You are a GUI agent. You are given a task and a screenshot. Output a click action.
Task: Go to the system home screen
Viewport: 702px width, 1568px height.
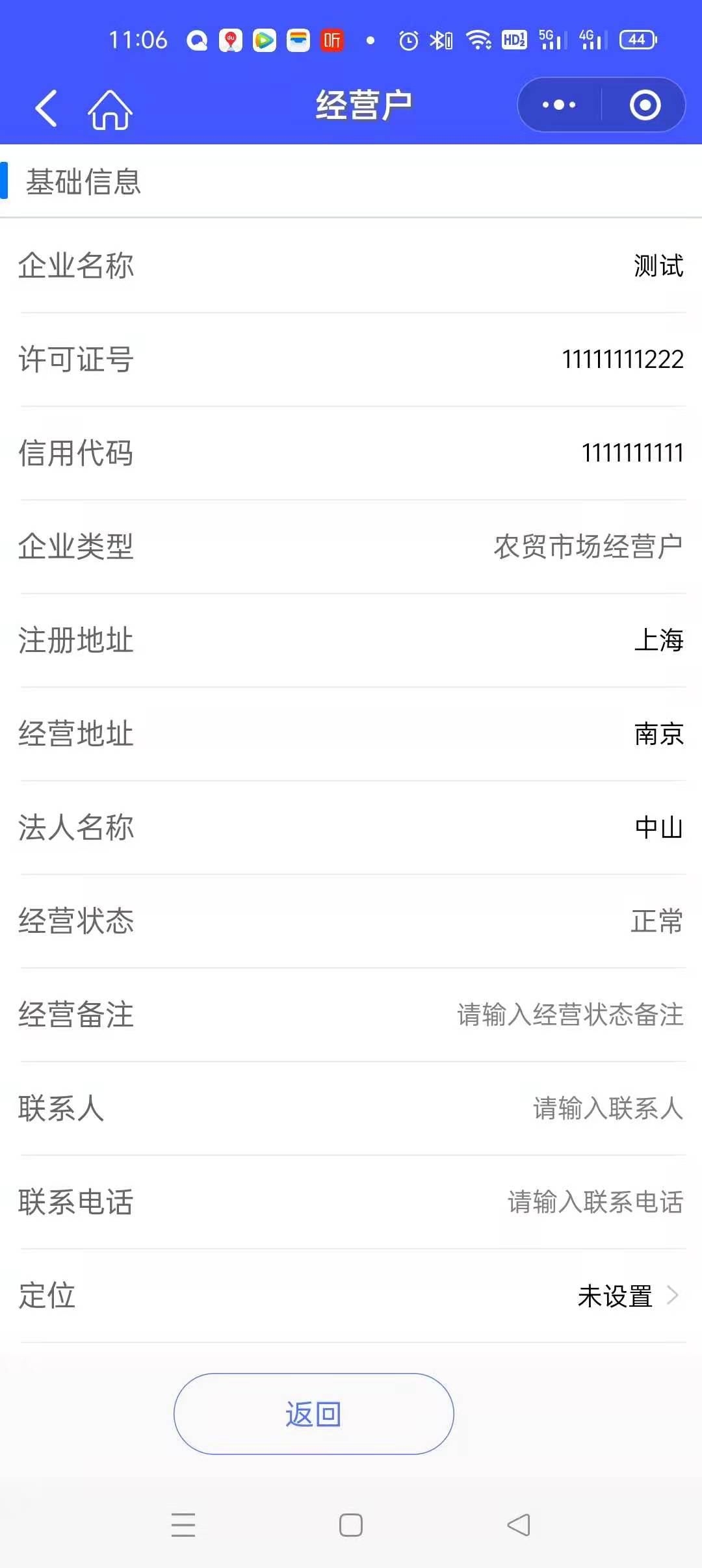click(x=351, y=1524)
